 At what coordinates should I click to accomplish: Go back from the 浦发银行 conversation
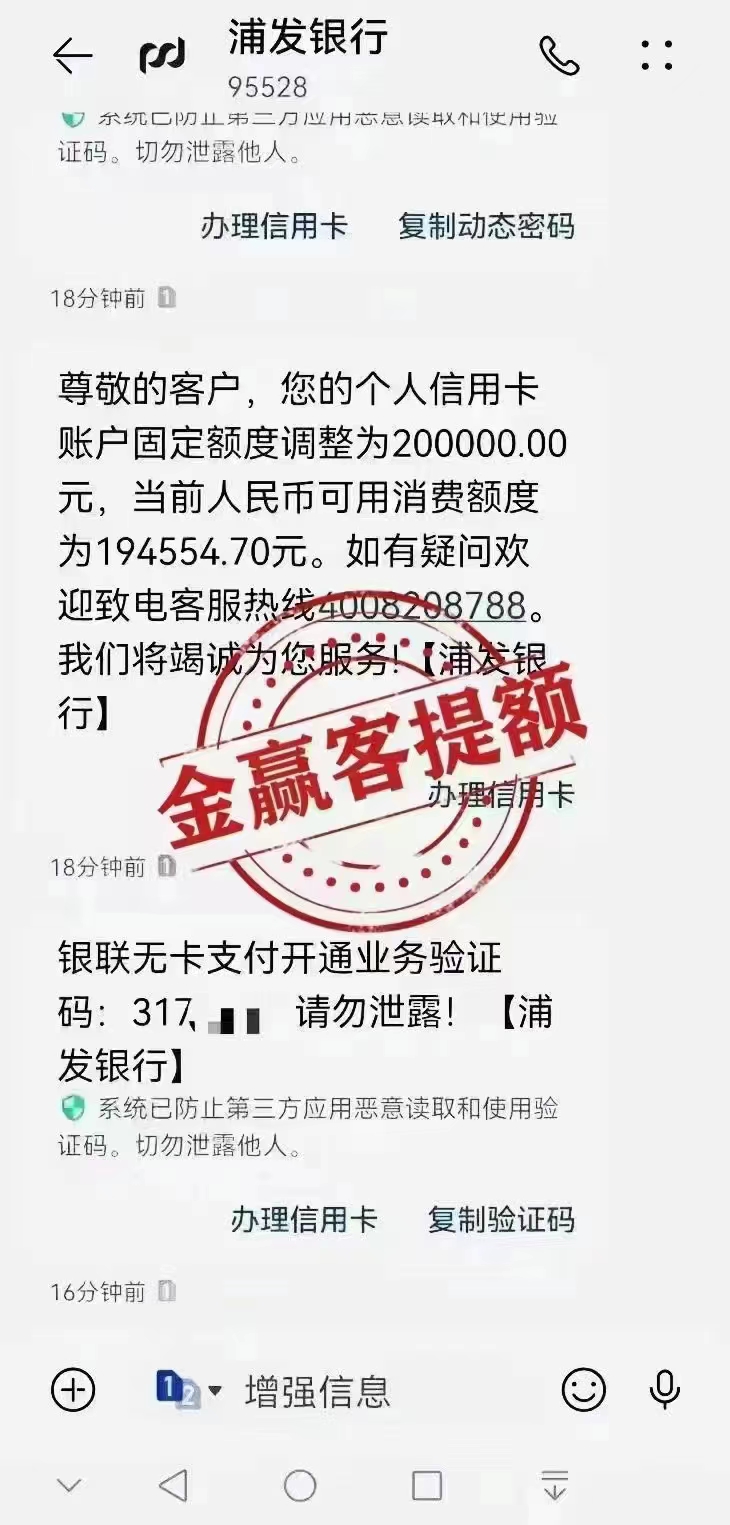coord(72,56)
